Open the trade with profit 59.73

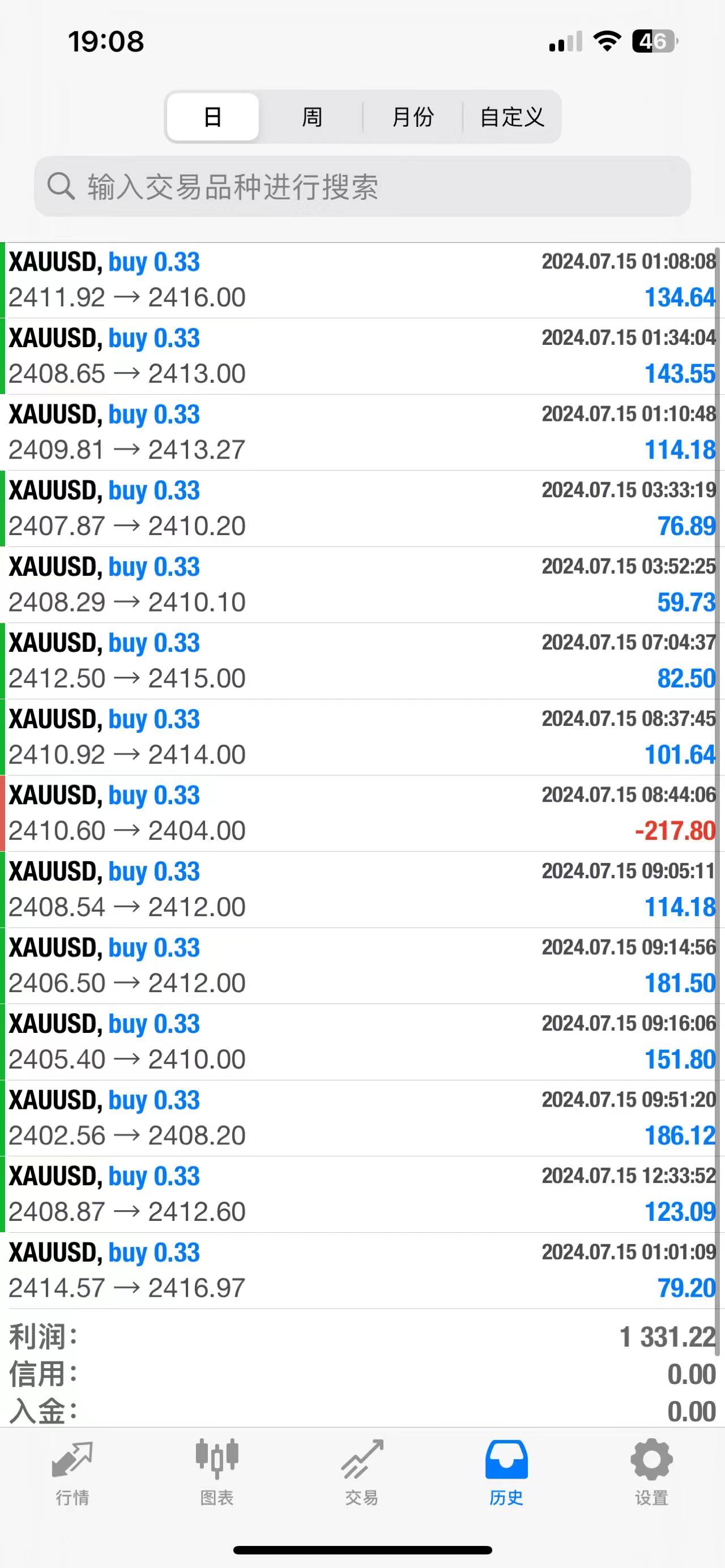coord(362,584)
